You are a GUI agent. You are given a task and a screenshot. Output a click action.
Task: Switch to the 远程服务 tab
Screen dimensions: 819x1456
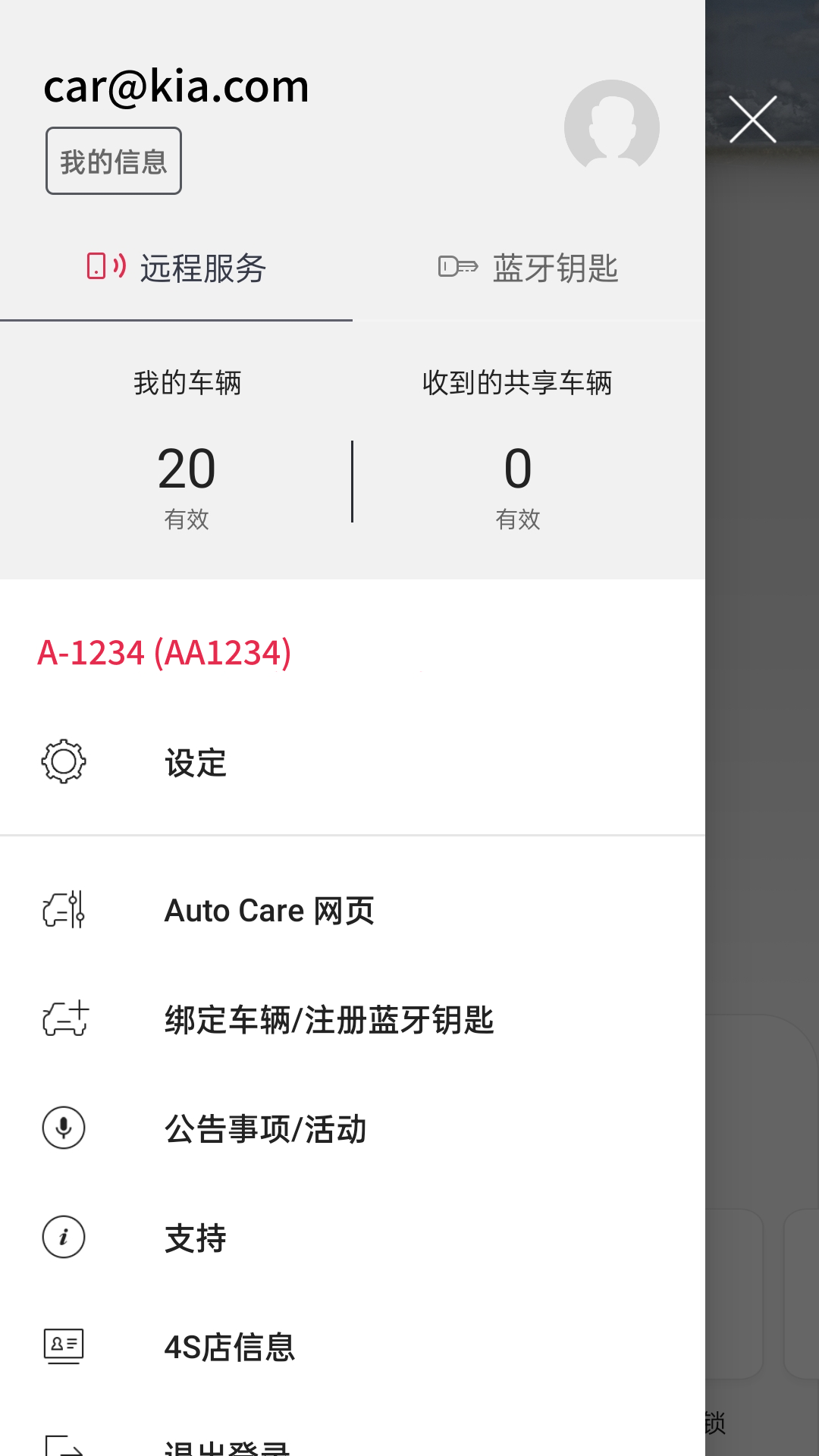point(177,268)
